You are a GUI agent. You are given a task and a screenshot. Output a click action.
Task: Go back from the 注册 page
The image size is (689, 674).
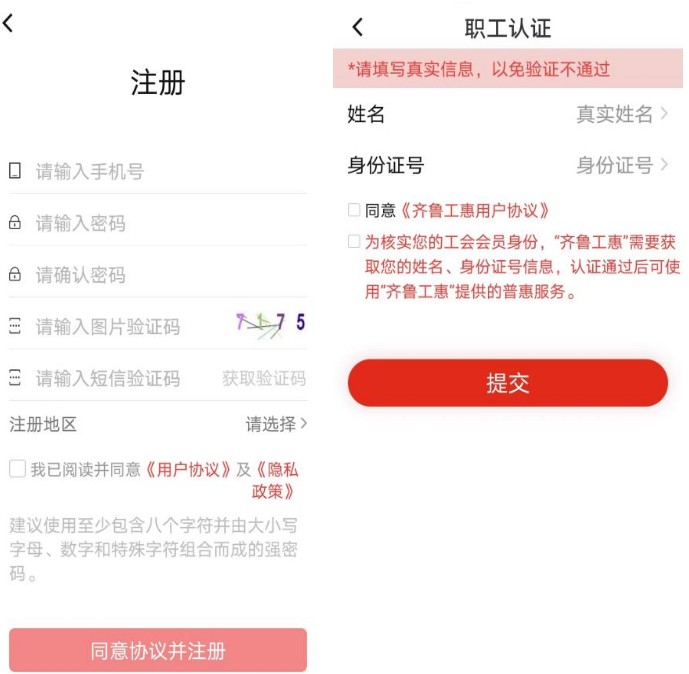point(9,24)
